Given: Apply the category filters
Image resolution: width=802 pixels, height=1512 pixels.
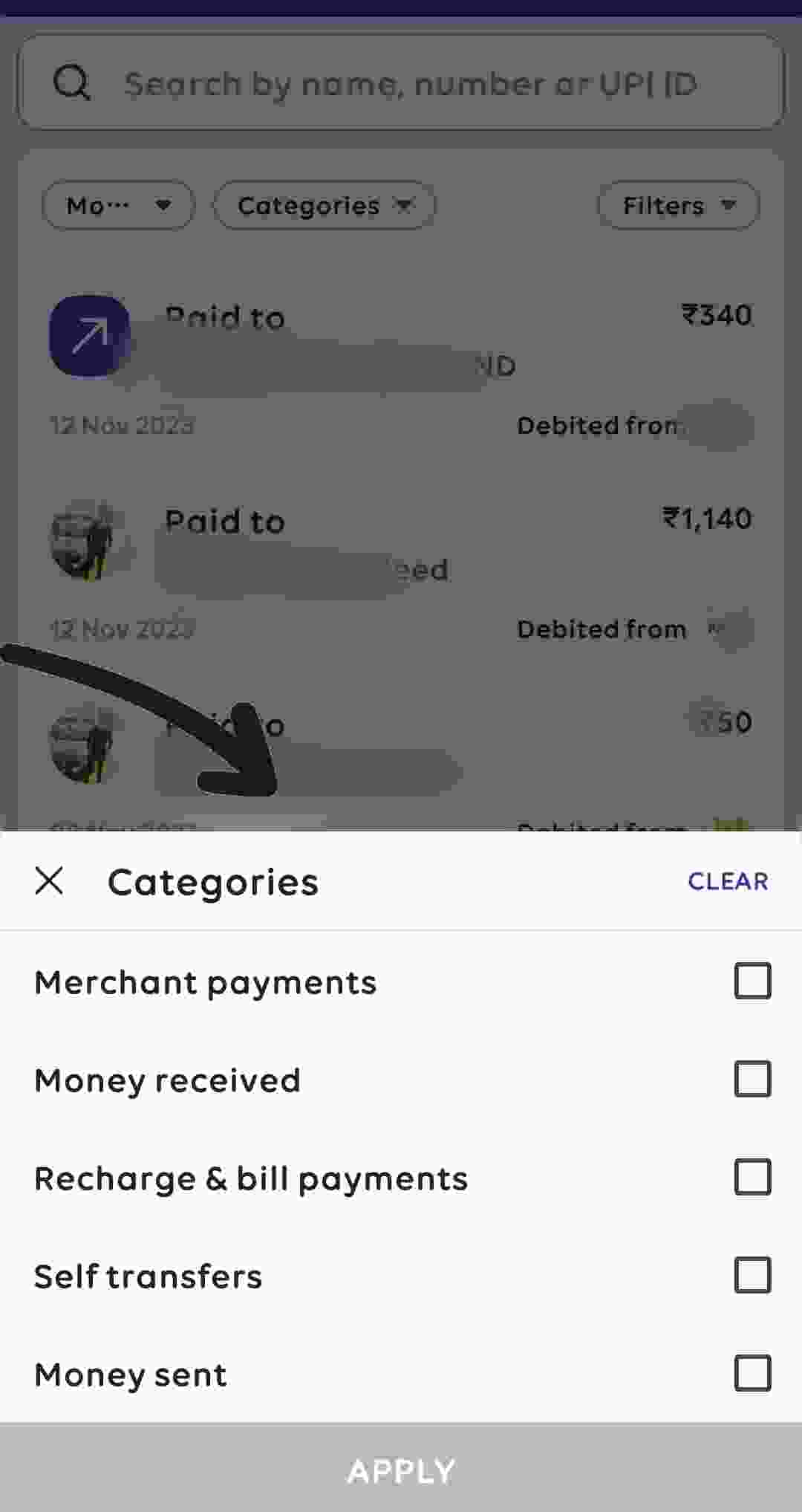Looking at the screenshot, I should (401, 1470).
